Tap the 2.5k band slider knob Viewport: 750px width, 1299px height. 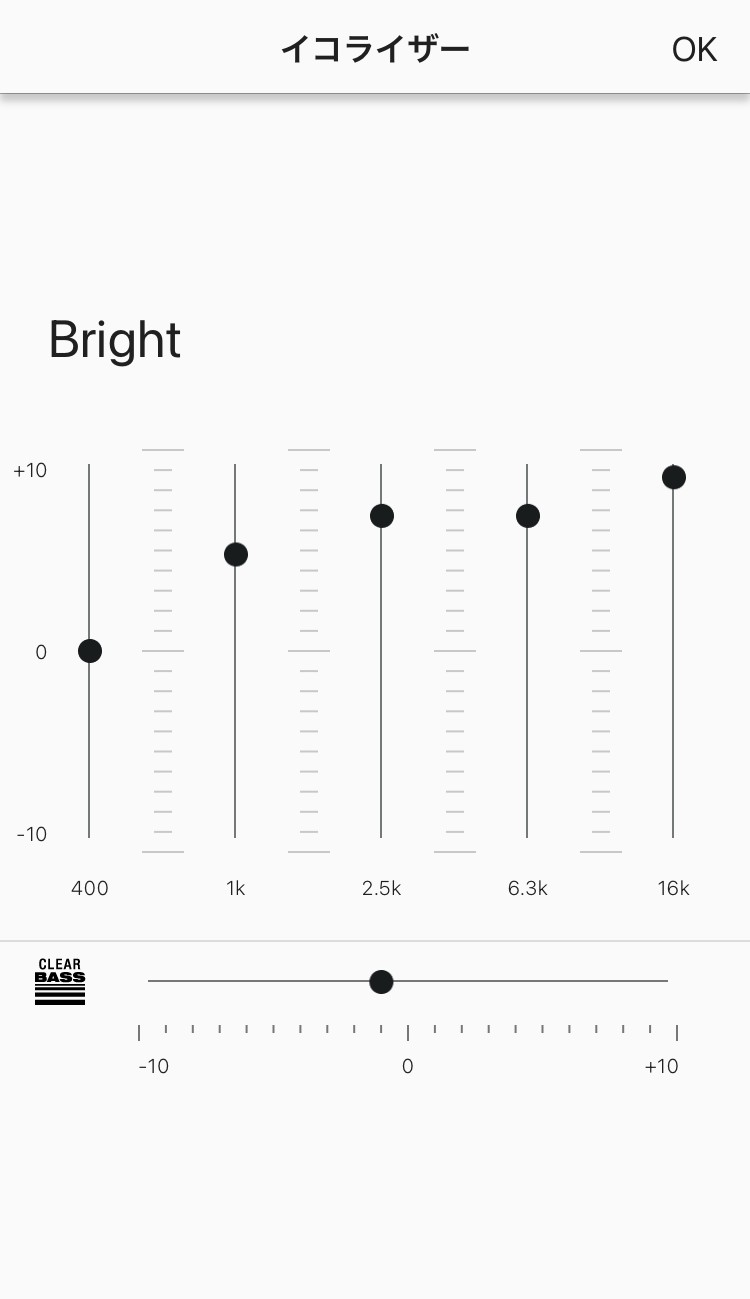coord(382,516)
